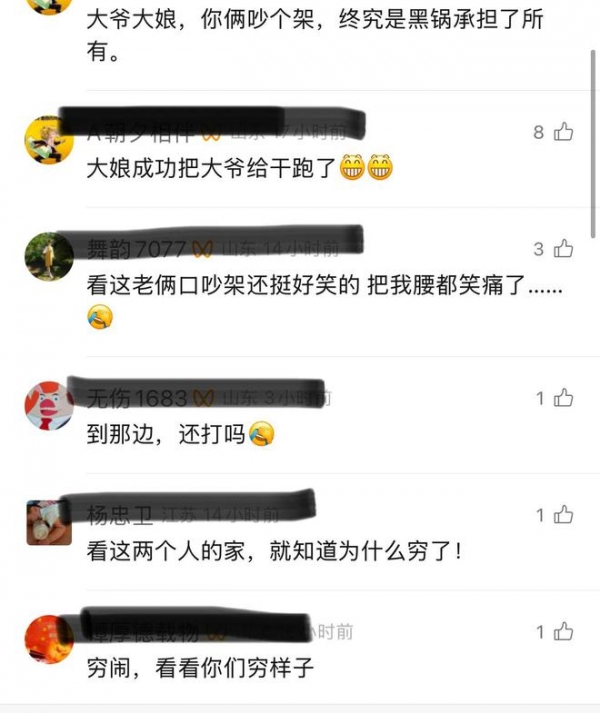Open avatar beside '大娘成功把大爷给干跑了' comment
This screenshot has height=713, width=600.
click(x=48, y=140)
